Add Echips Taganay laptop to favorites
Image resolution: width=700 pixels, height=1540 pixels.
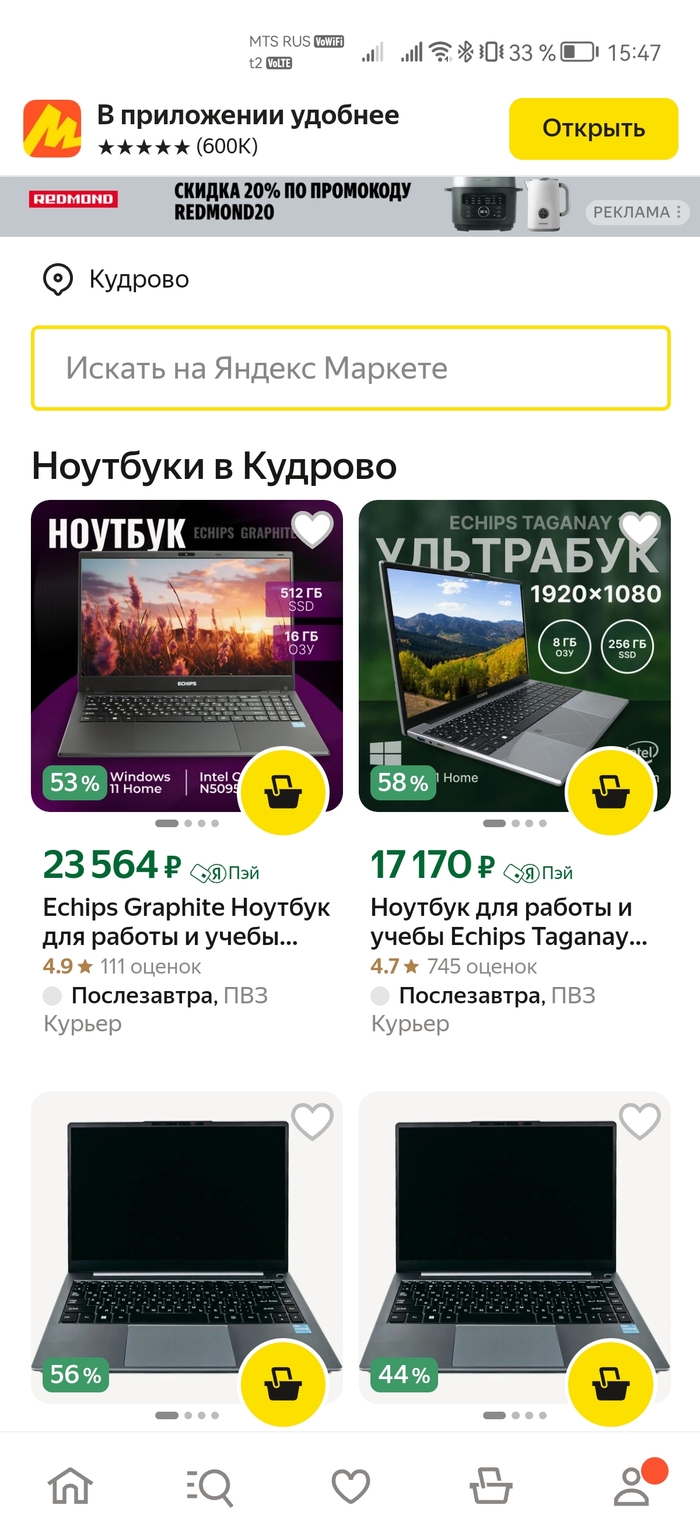point(640,530)
